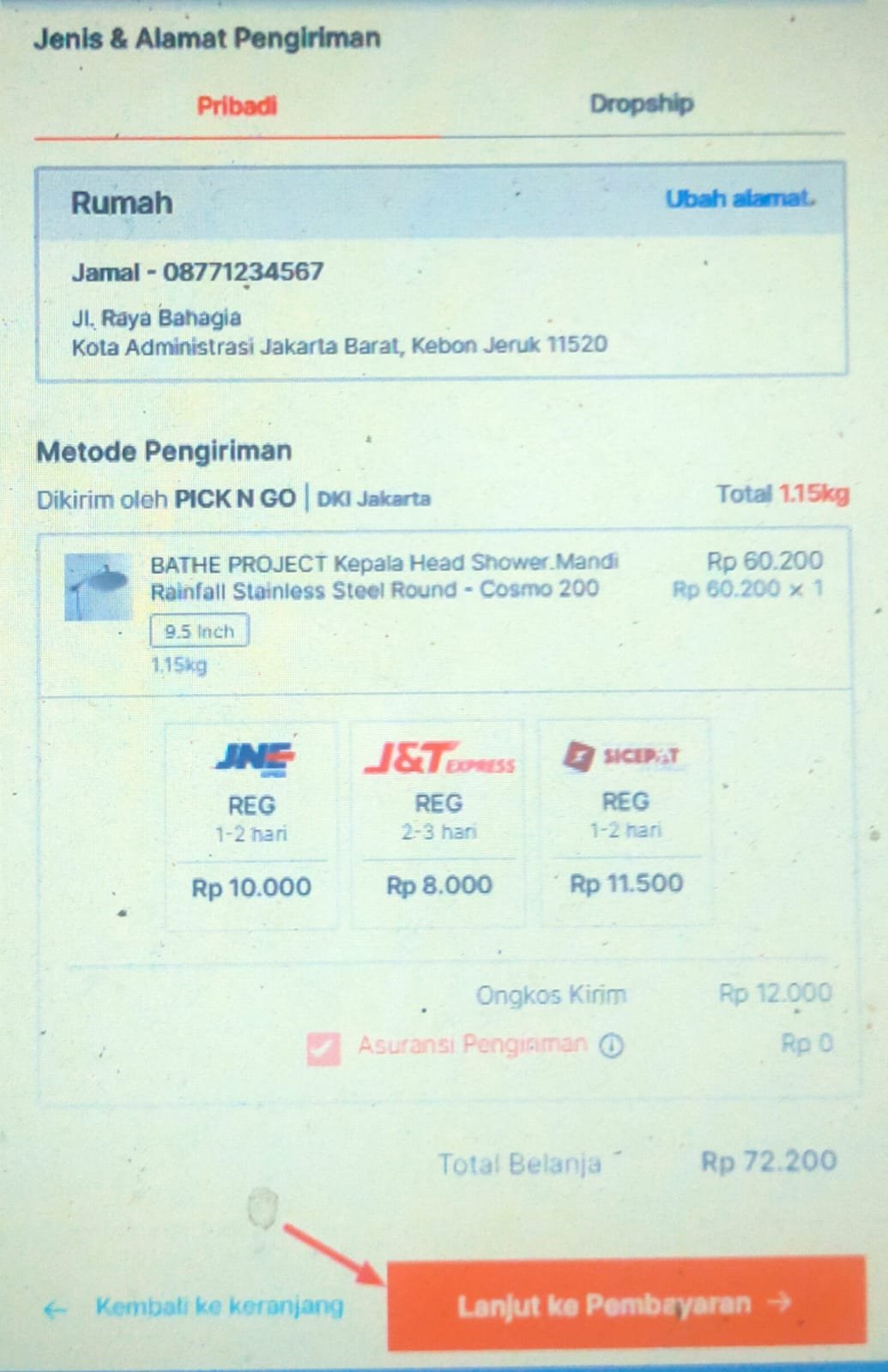Switch to the Dropship tab
This screenshot has height=1372, width=888.
tap(641, 105)
